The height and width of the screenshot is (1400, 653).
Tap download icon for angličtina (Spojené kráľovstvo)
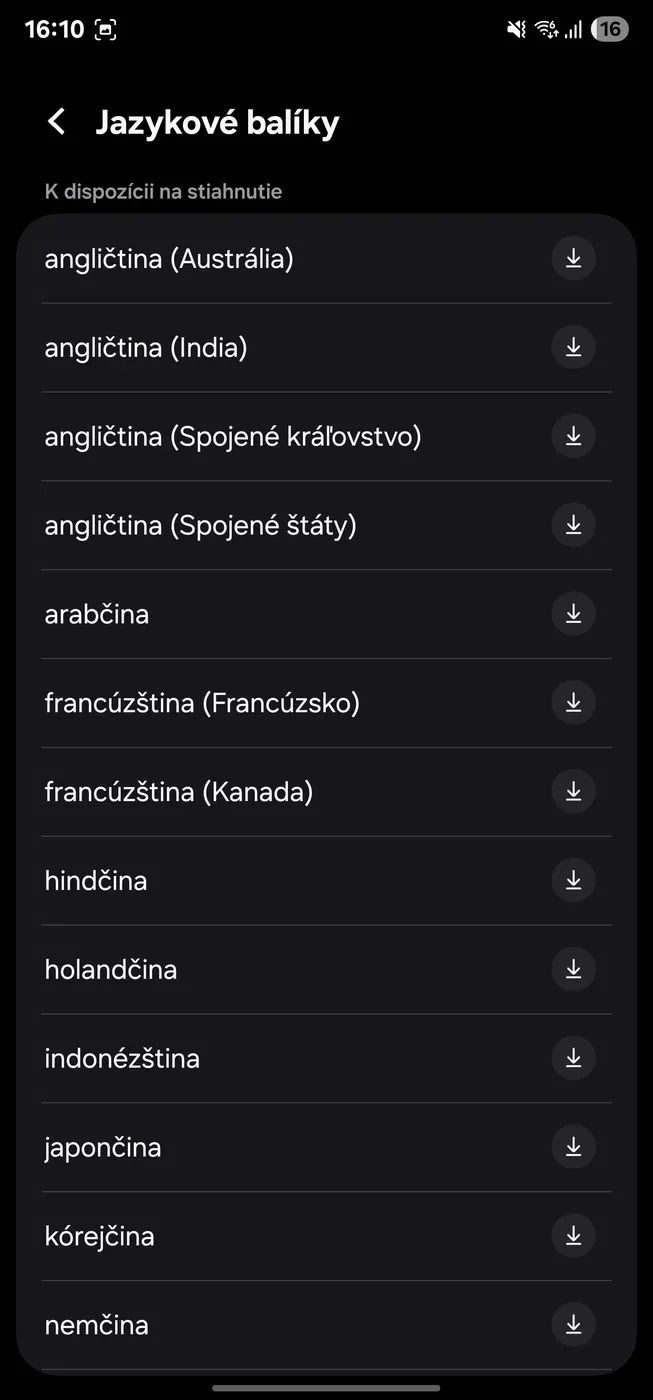tap(573, 436)
